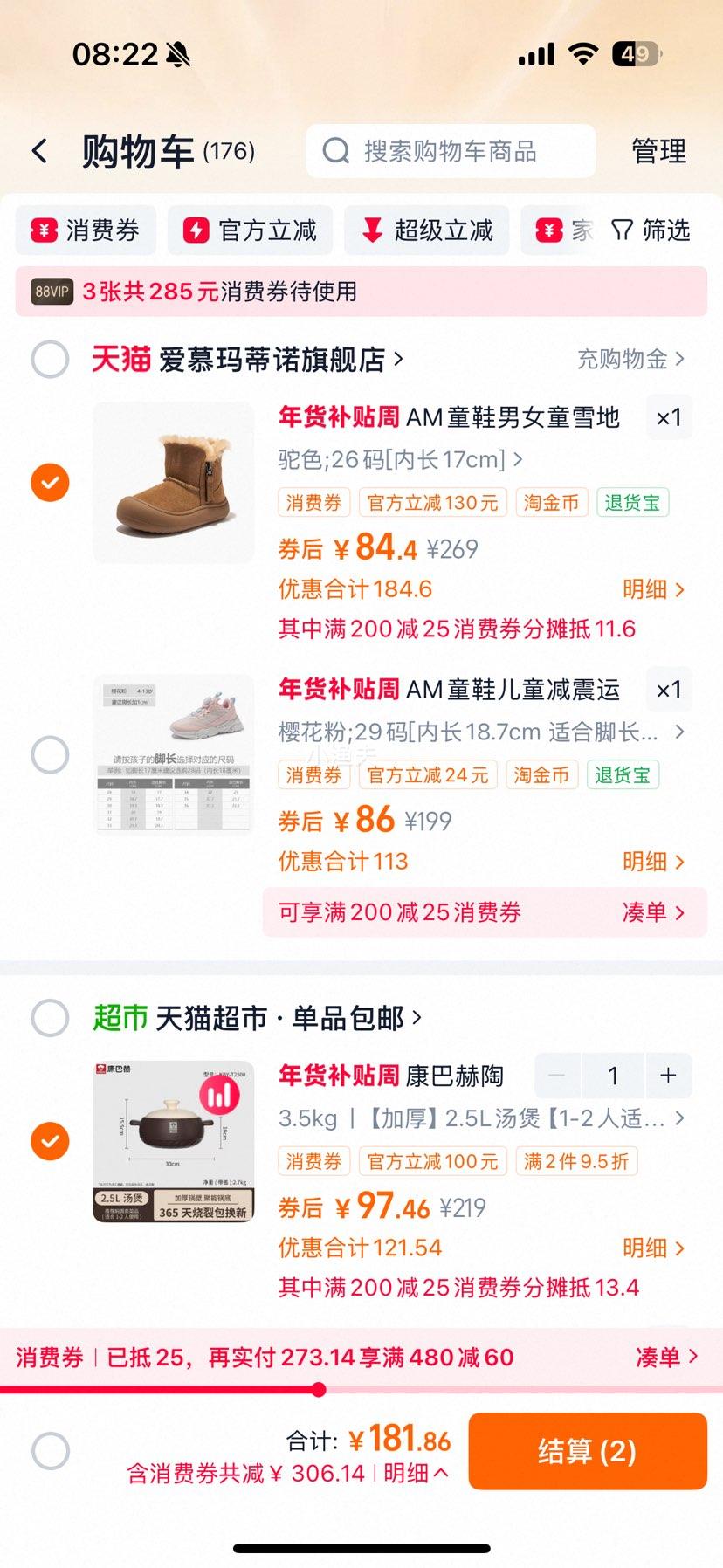
Task: Select the 樱花粉 sneakers item checkbox
Action: tap(49, 754)
